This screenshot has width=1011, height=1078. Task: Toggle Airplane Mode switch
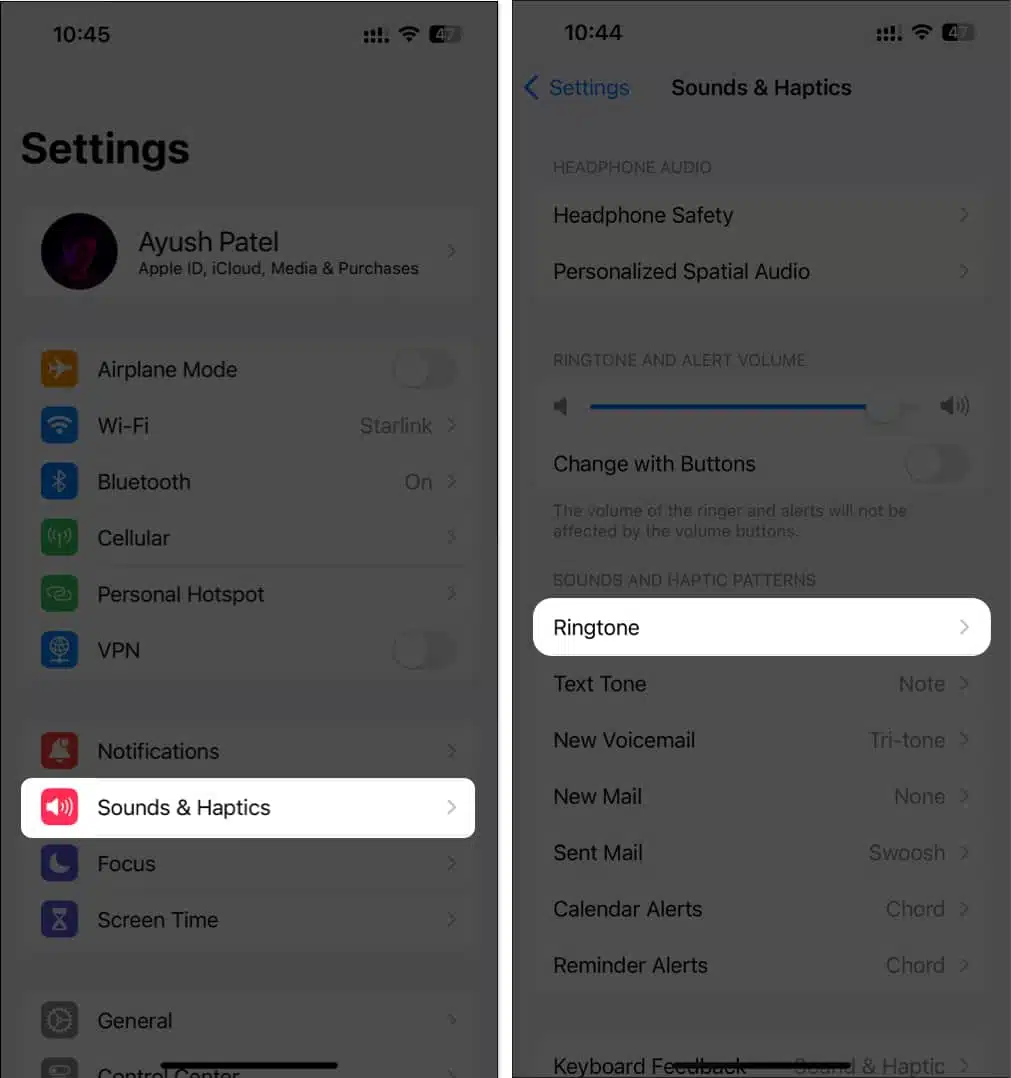[x=425, y=370]
